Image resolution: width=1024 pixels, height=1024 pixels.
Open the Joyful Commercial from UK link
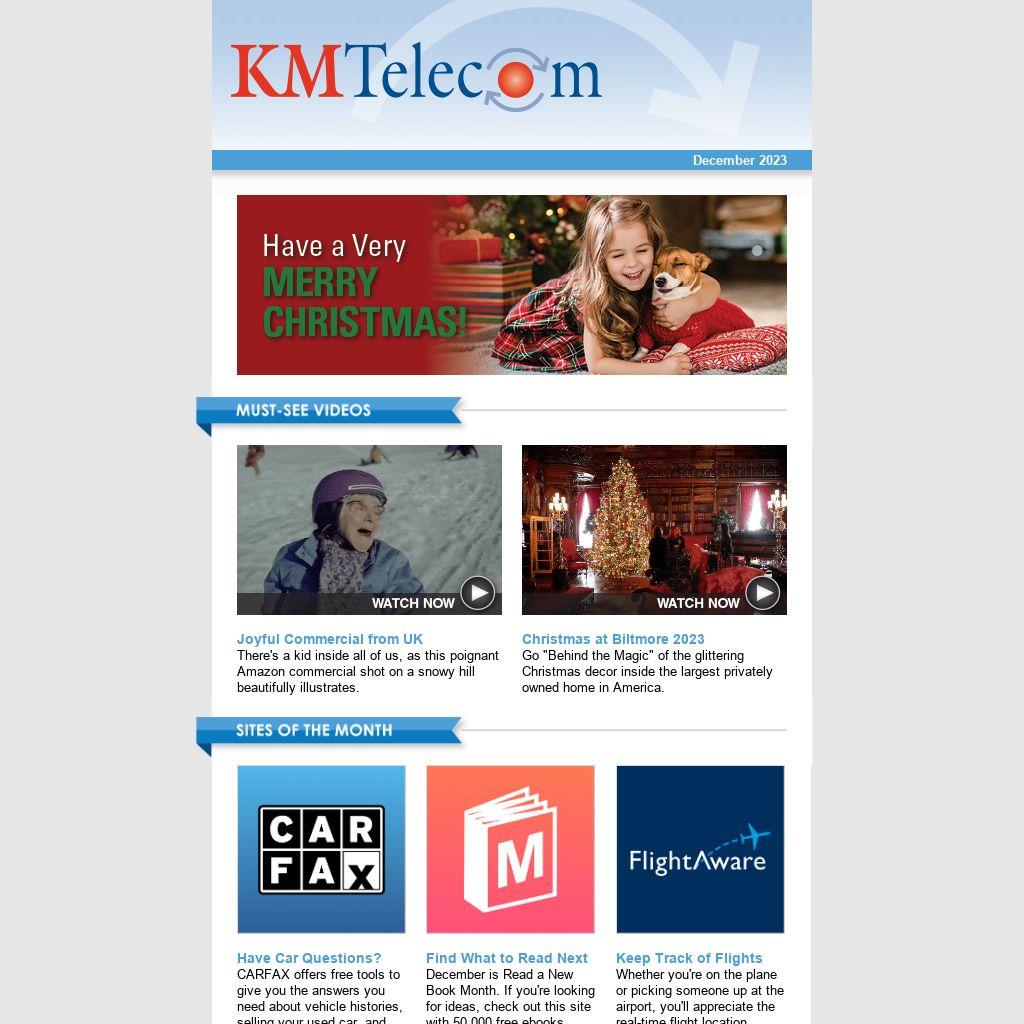(330, 639)
